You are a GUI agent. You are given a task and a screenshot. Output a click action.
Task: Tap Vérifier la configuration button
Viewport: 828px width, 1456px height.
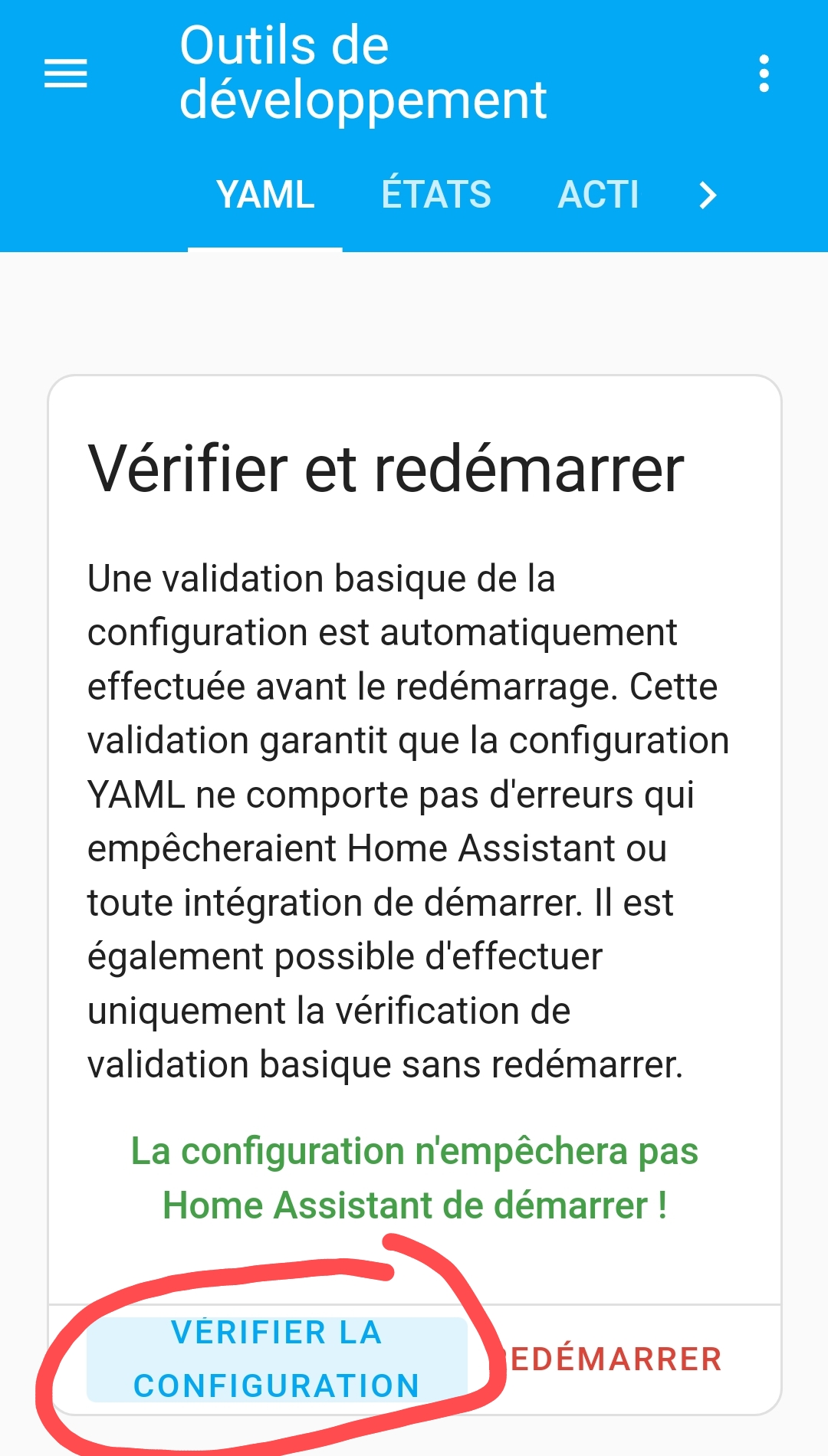click(x=277, y=1359)
